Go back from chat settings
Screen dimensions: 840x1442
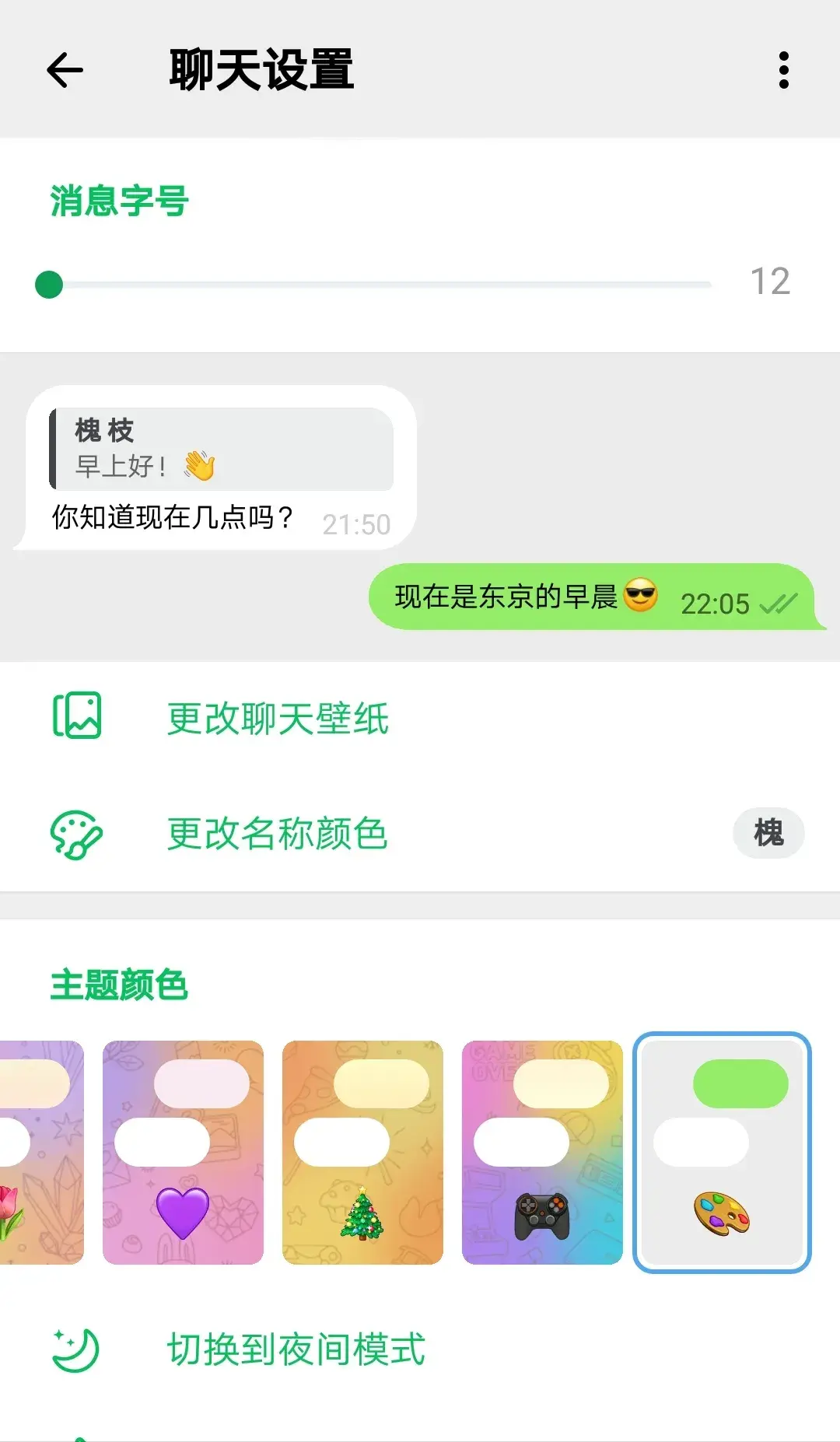click(x=65, y=70)
